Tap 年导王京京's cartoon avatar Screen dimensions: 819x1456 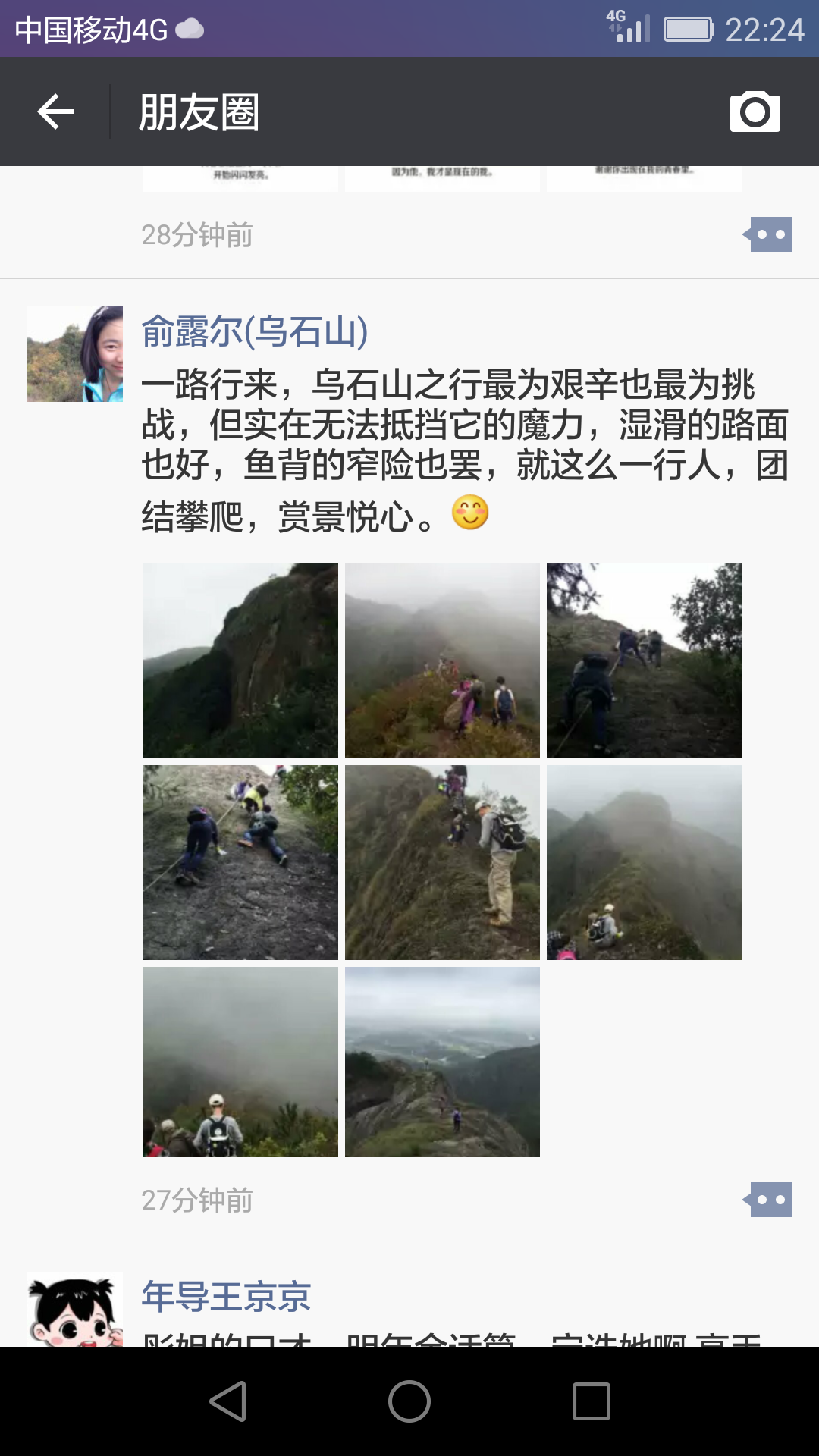tap(75, 1310)
